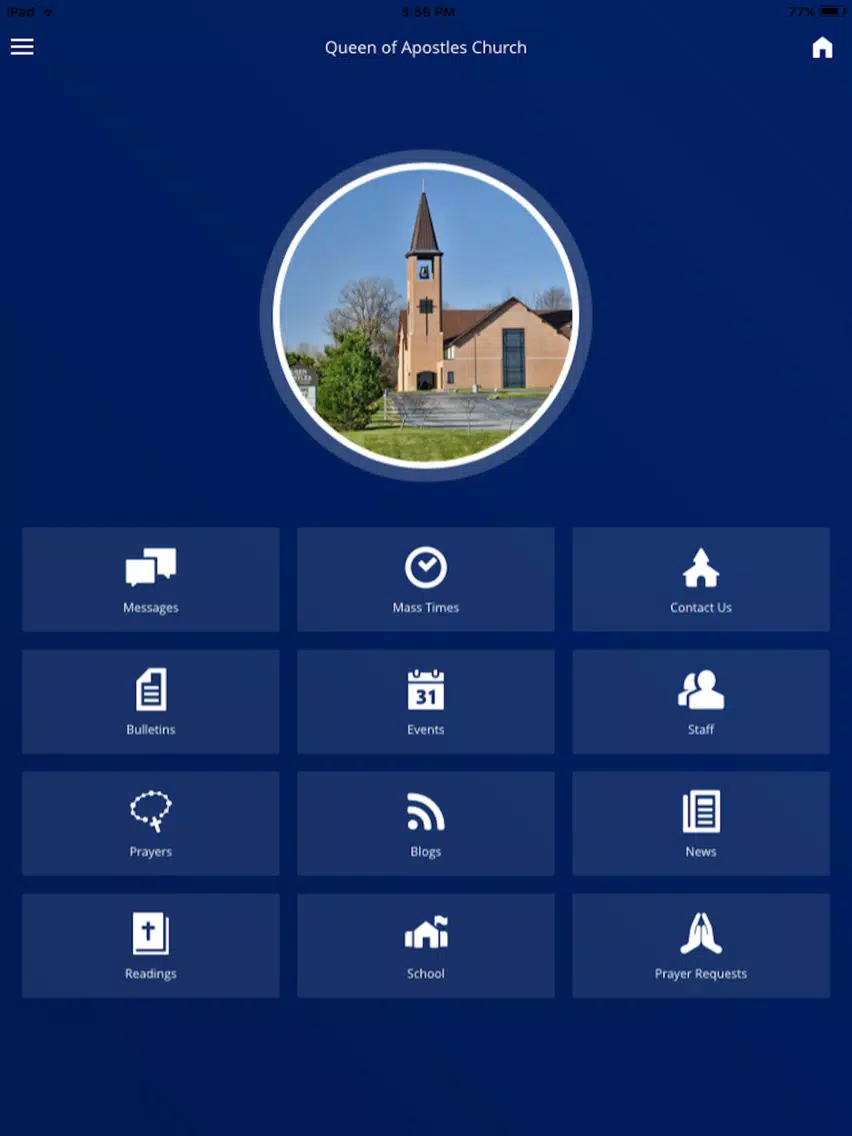This screenshot has height=1136, width=852.
Task: Tap the home icon in the header
Action: [822, 48]
